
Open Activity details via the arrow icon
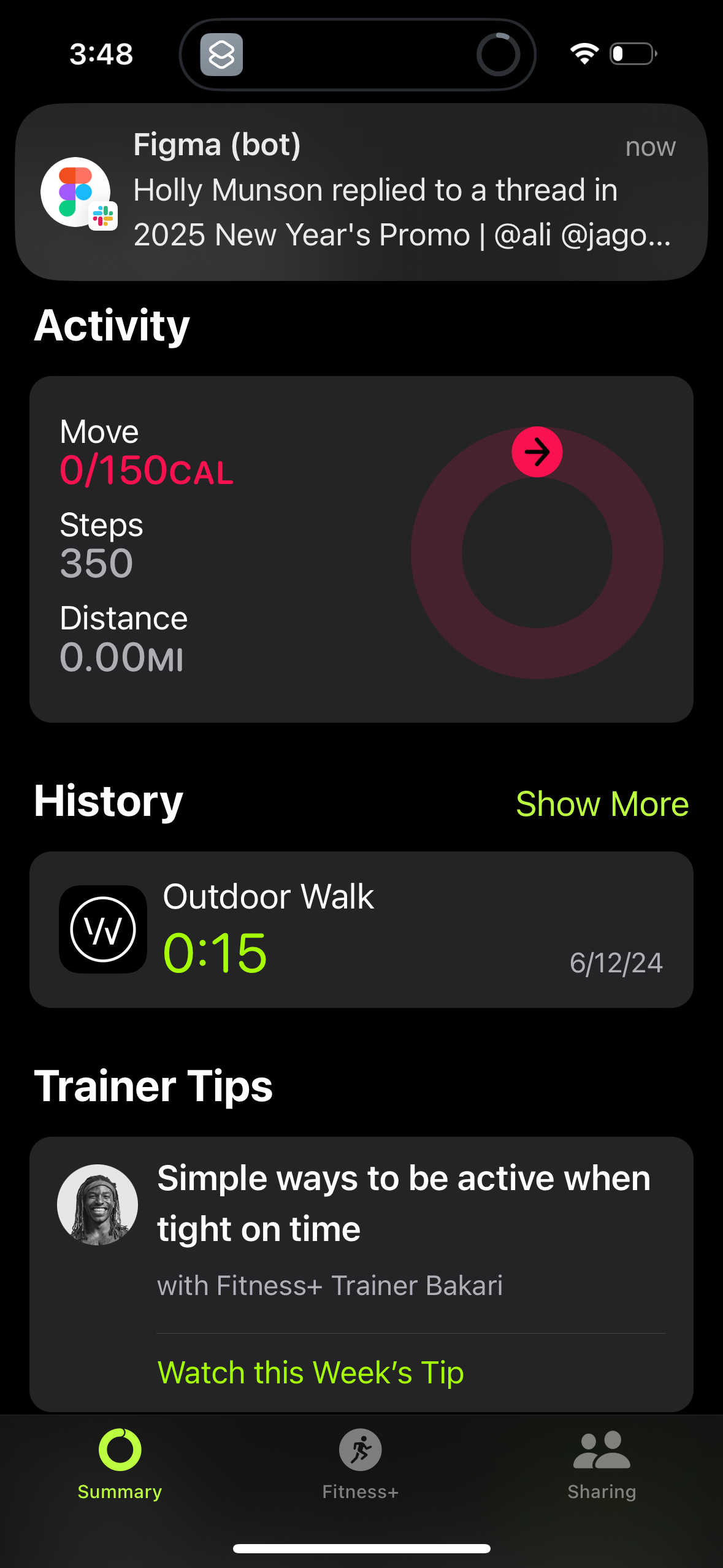pos(537,451)
